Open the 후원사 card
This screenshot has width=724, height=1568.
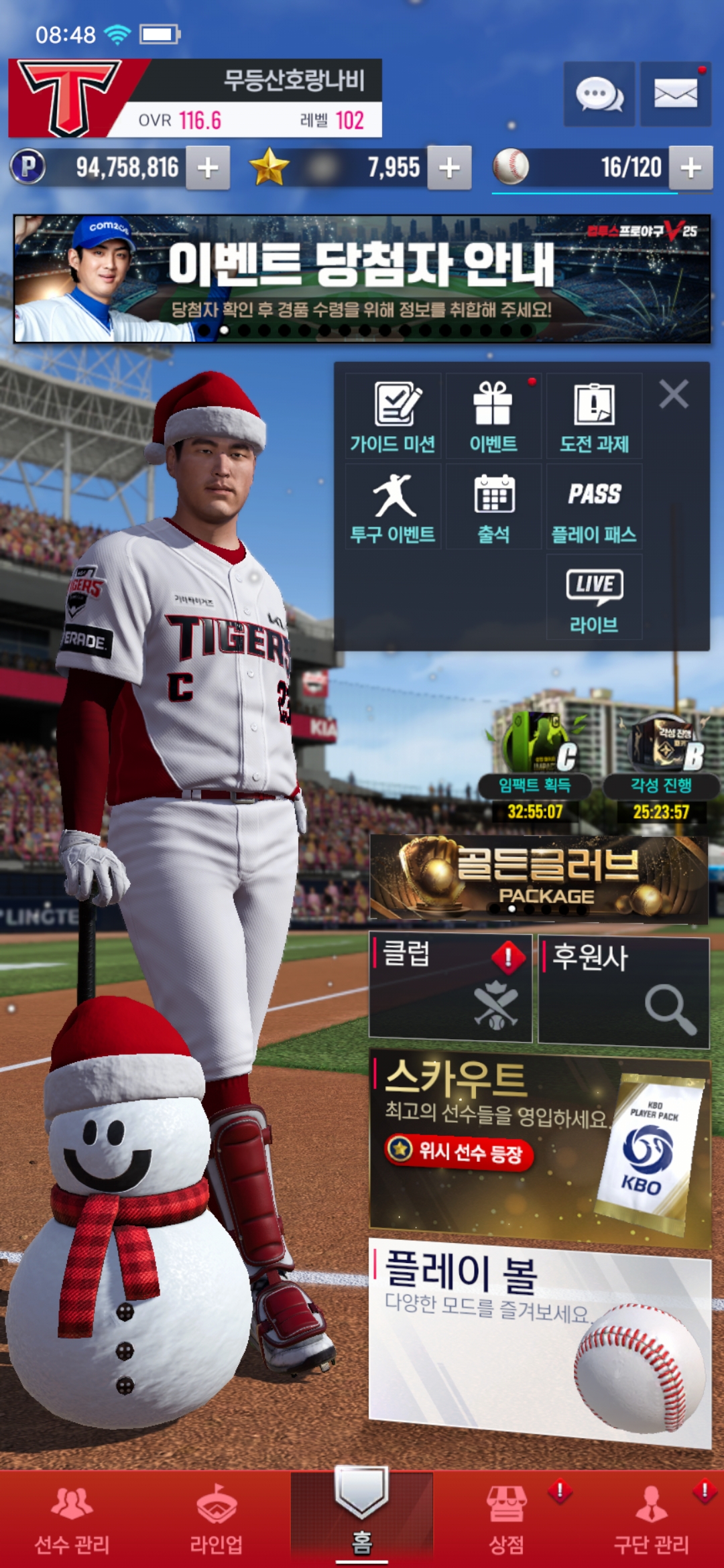point(623,992)
